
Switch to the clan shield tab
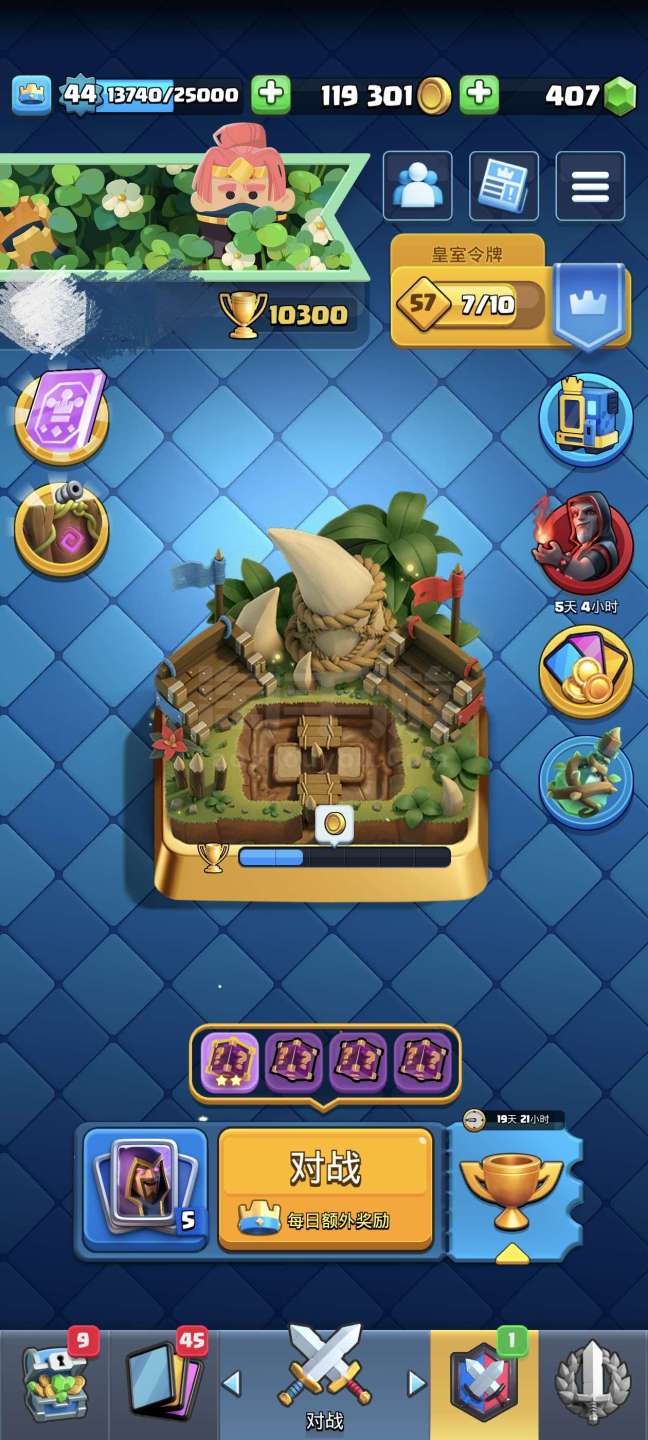(x=484, y=1384)
